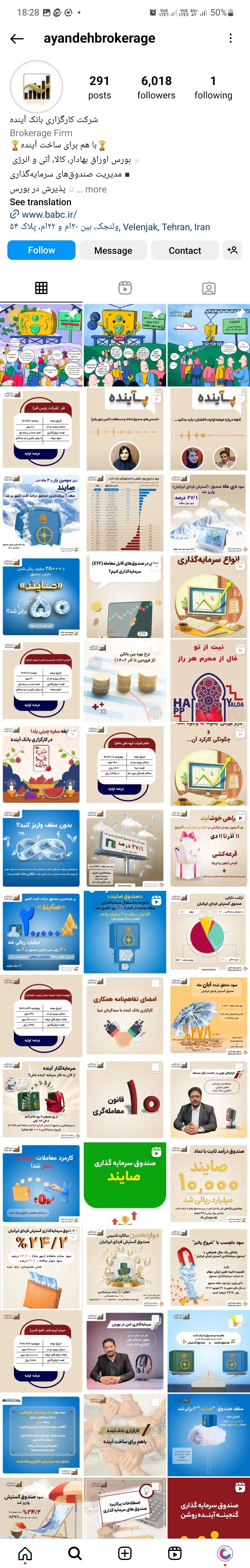Viewport: 250px width, 1568px height.
Task: Follow the ayandehbrokerage account
Action: (41, 250)
